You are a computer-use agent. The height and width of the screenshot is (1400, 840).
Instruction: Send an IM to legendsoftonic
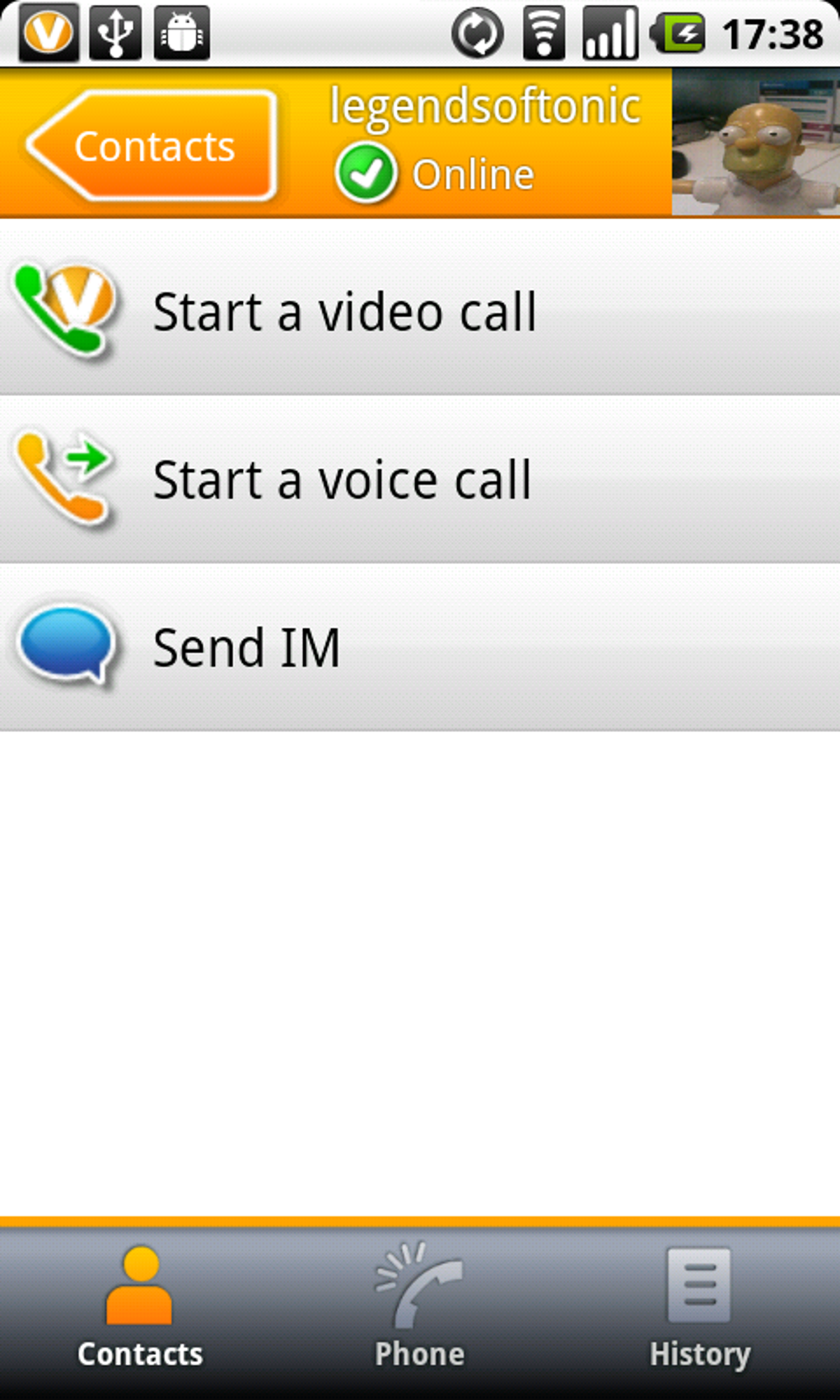pos(420,648)
